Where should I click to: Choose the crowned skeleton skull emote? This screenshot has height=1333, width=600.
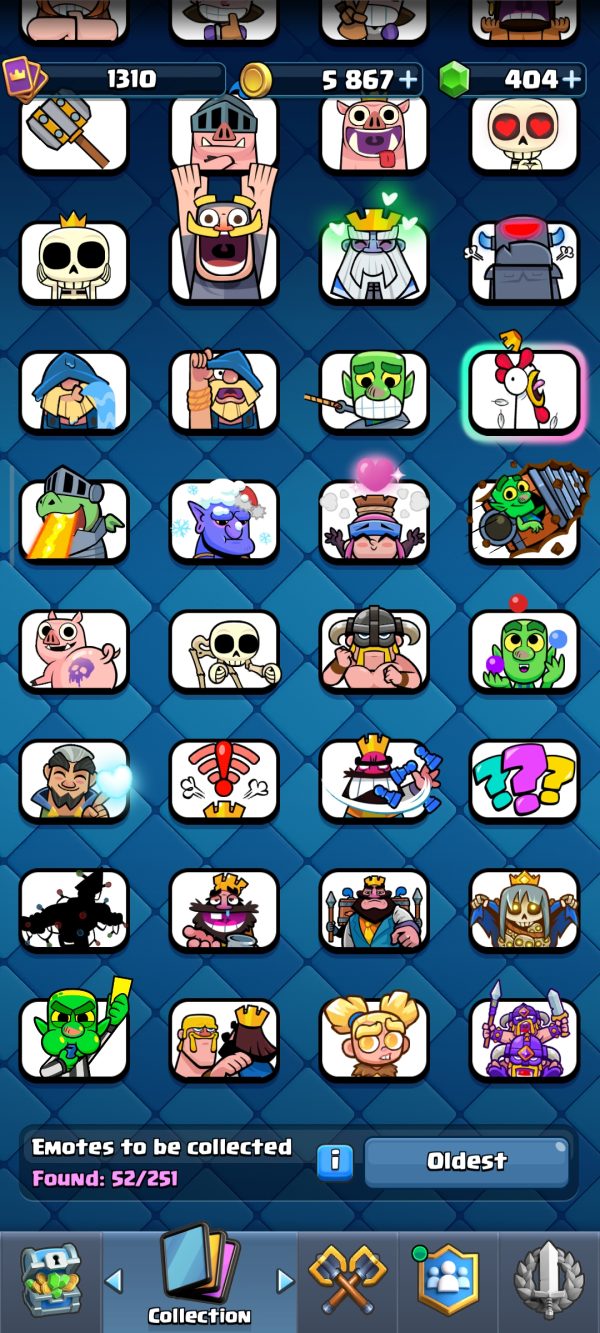74,259
